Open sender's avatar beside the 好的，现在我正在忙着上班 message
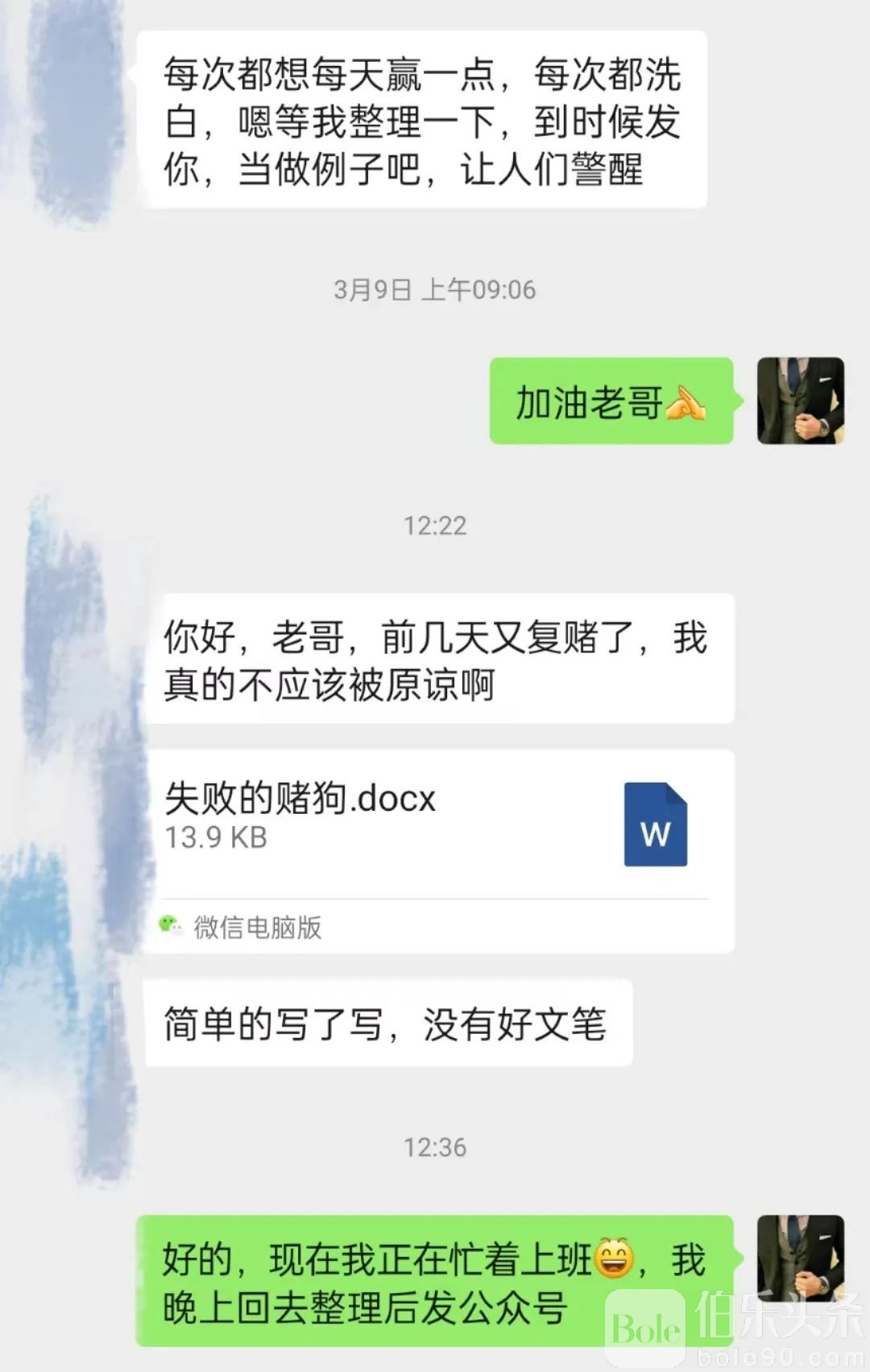The image size is (870, 1372). (800, 1258)
